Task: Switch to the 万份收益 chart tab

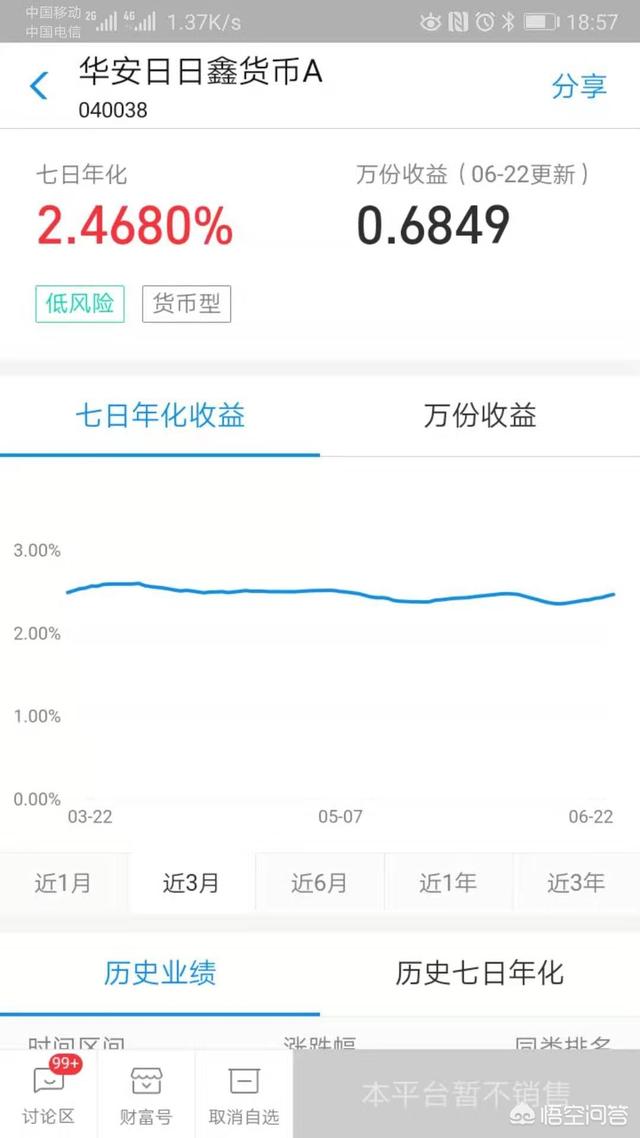Action: coord(480,416)
